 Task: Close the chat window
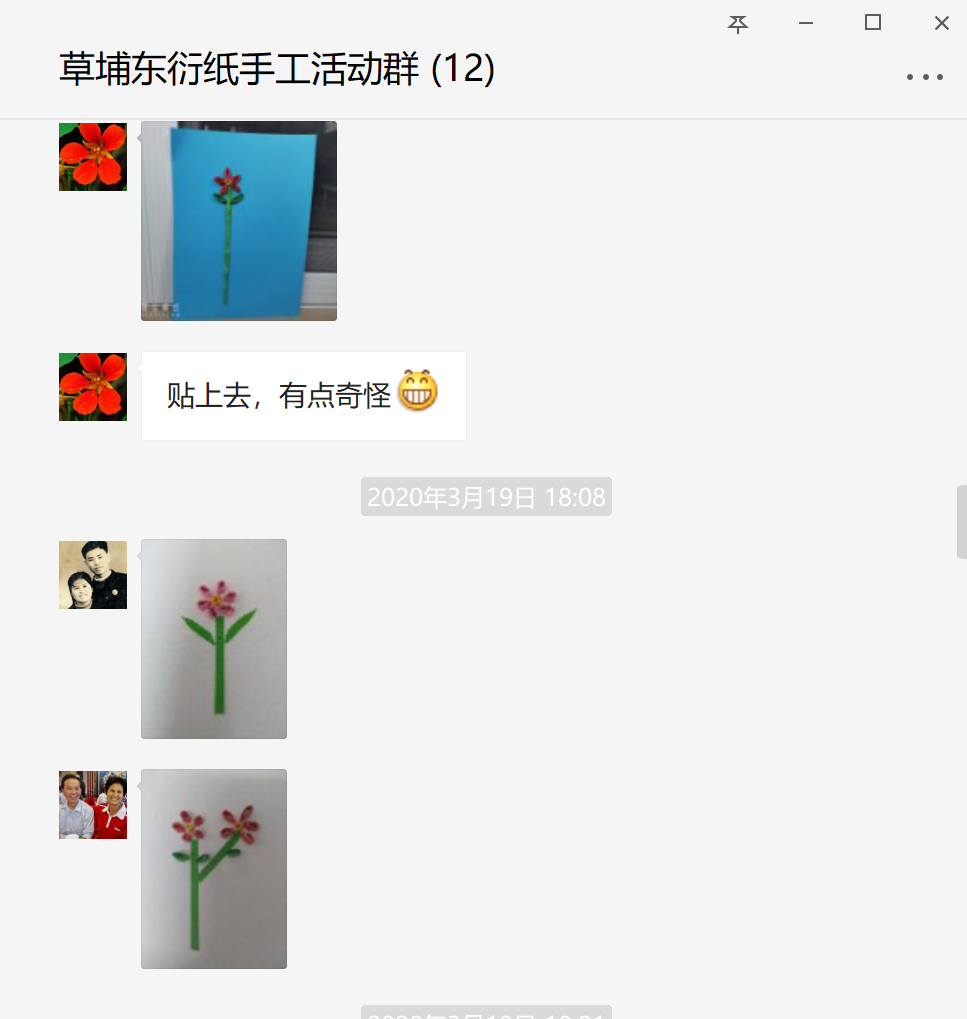pyautogui.click(x=941, y=24)
